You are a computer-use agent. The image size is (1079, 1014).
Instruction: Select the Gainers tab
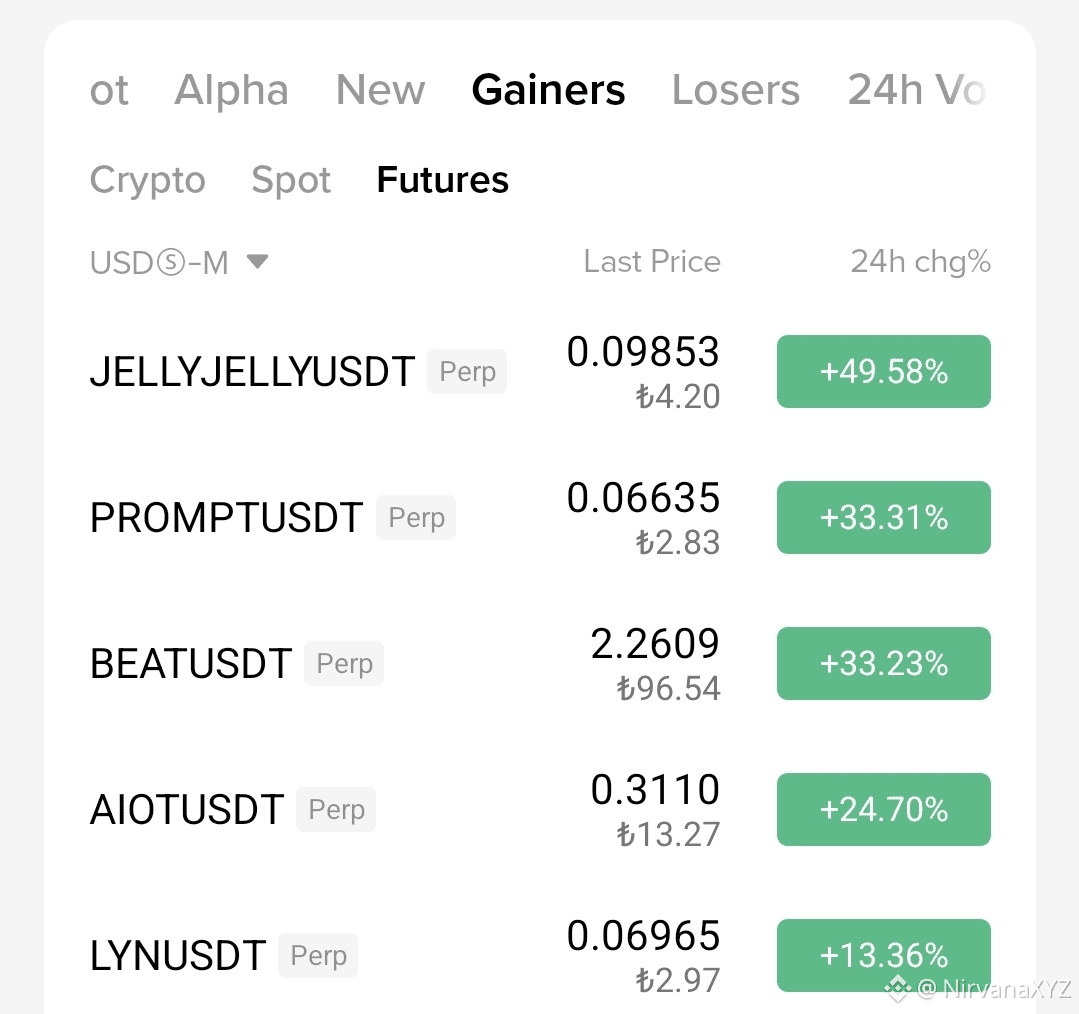(548, 91)
